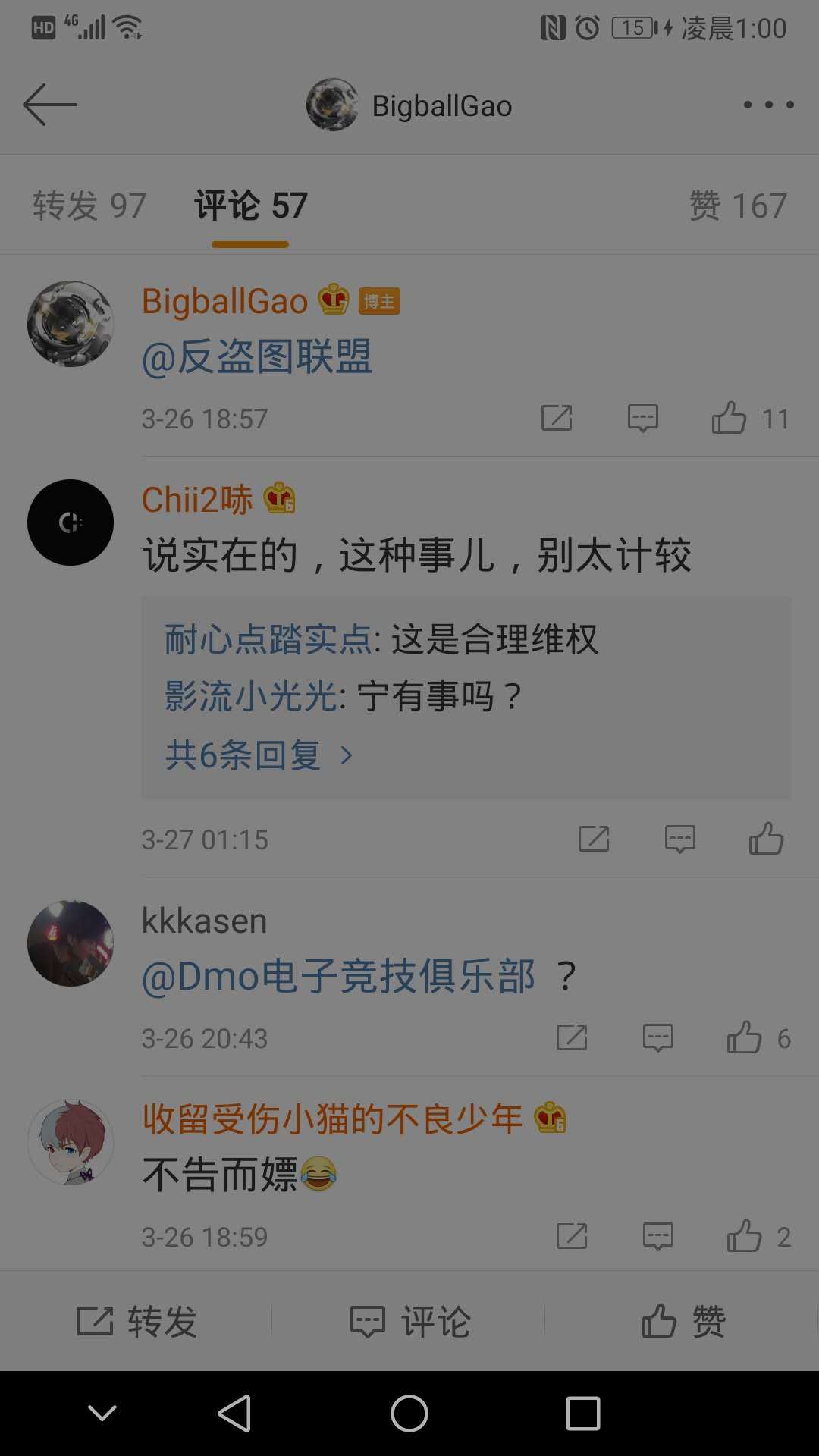Like kkkasen's comment
The height and width of the screenshot is (1456, 819).
[745, 1038]
